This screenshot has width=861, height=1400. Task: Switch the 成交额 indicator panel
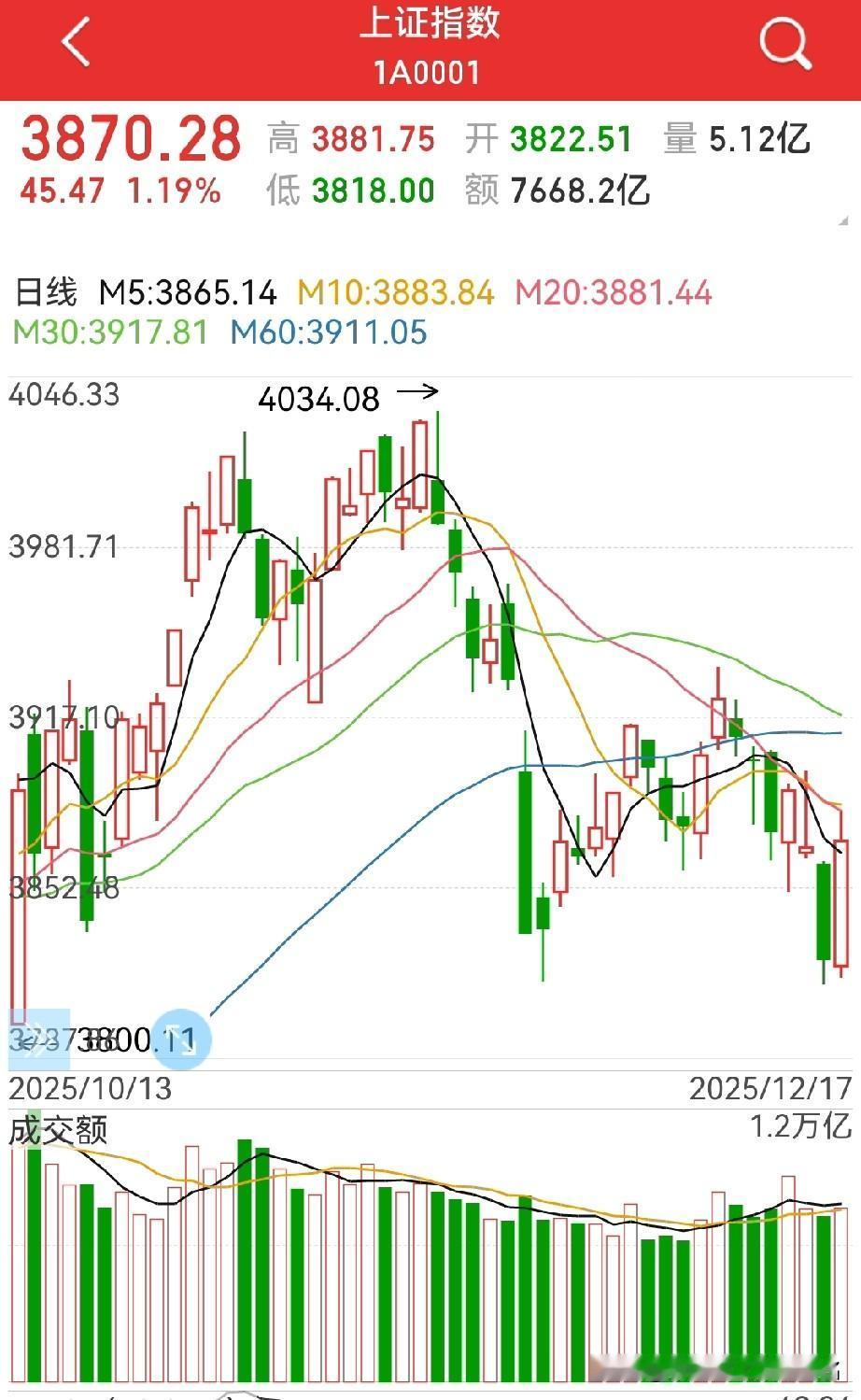(58, 1130)
